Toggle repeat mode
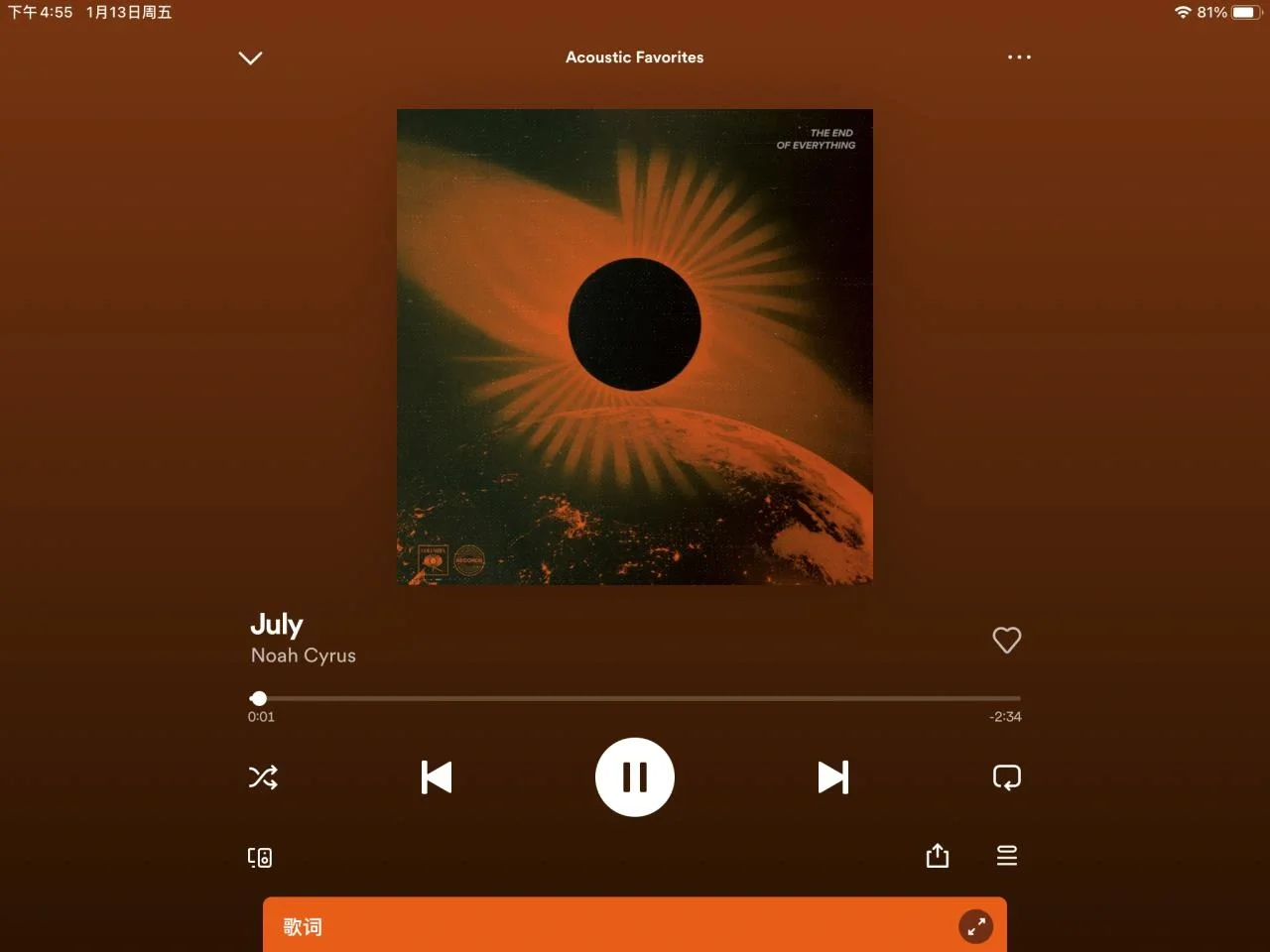1270x952 pixels. pyautogui.click(x=1006, y=777)
